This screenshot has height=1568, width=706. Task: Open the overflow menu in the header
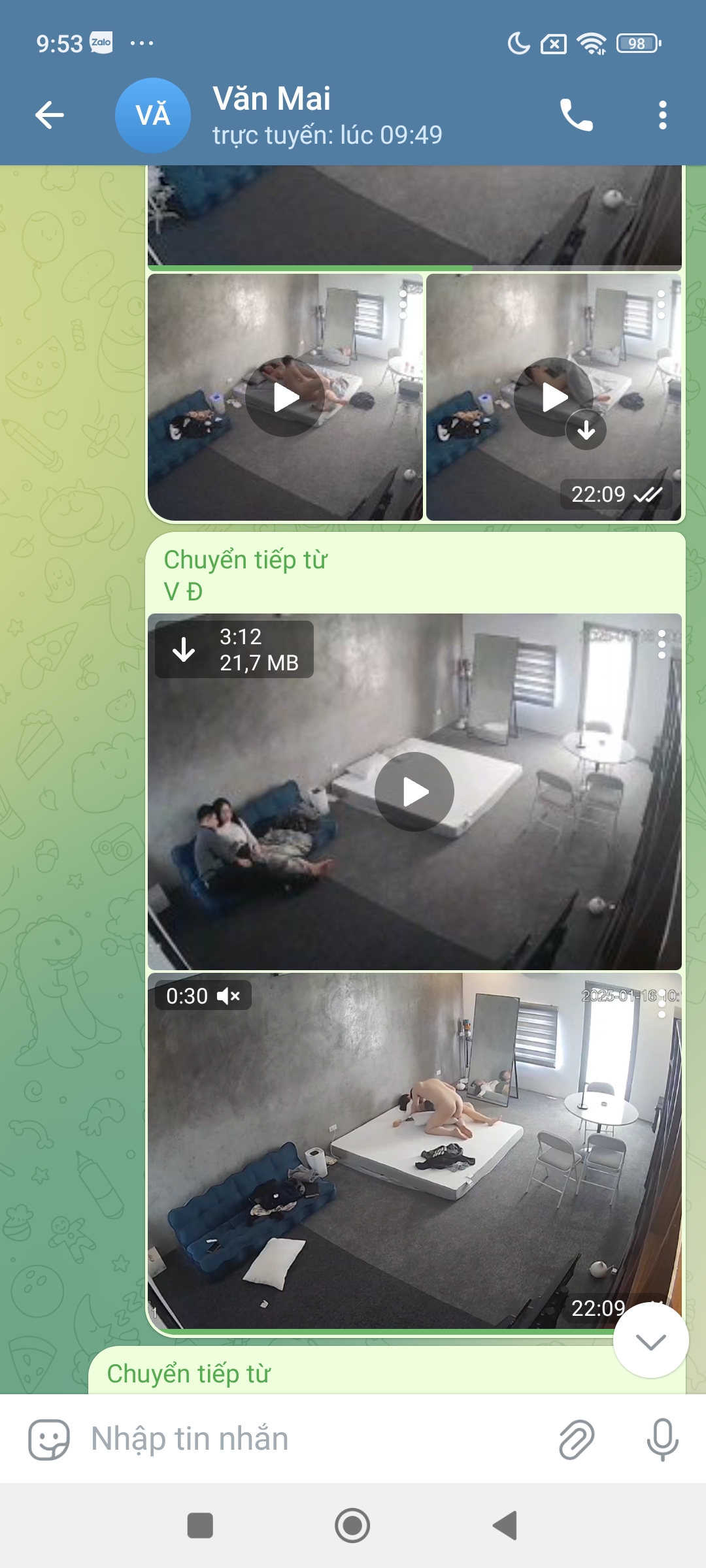point(662,116)
